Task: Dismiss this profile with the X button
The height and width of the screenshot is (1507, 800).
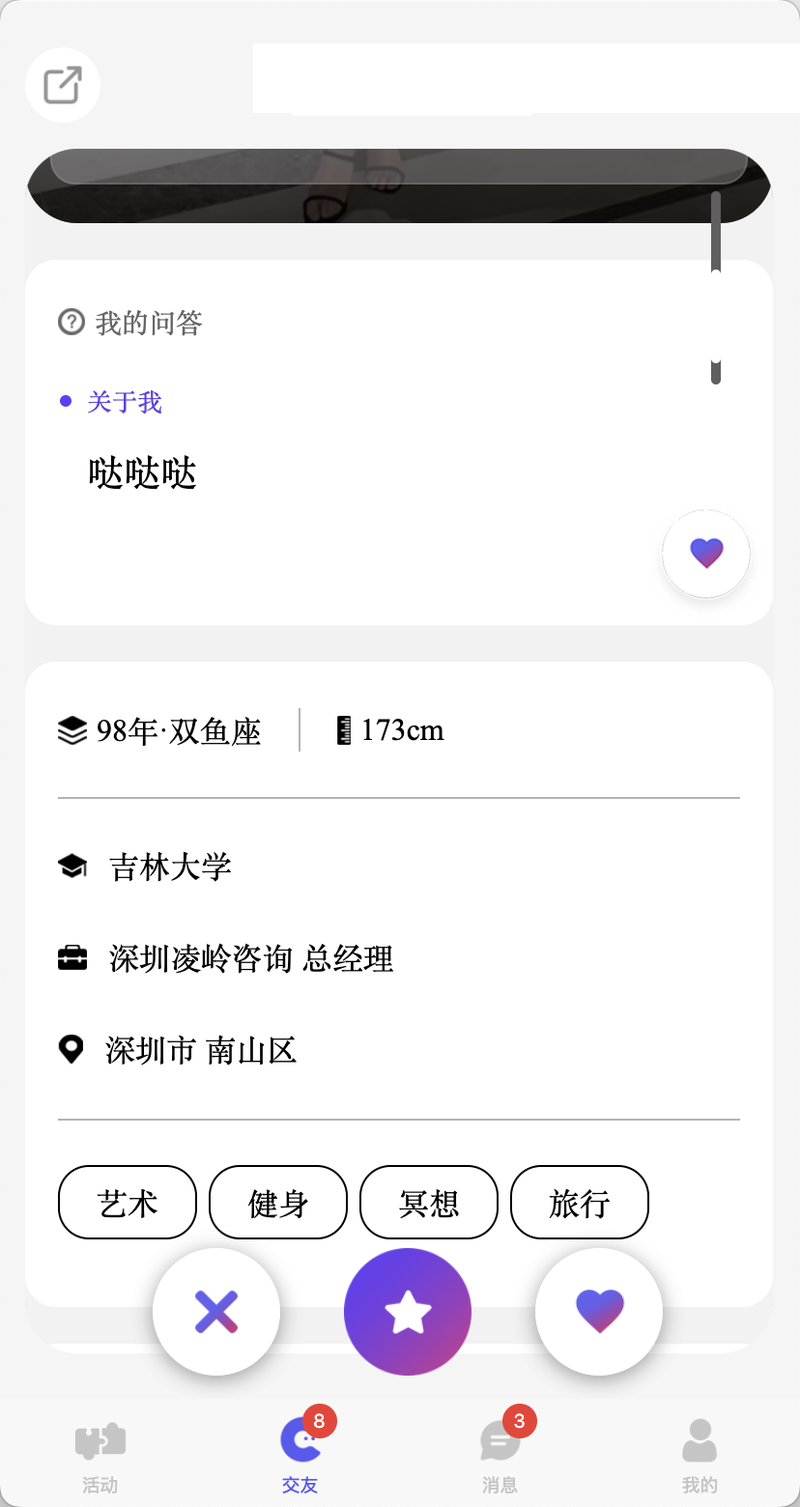Action: pyautogui.click(x=216, y=1312)
